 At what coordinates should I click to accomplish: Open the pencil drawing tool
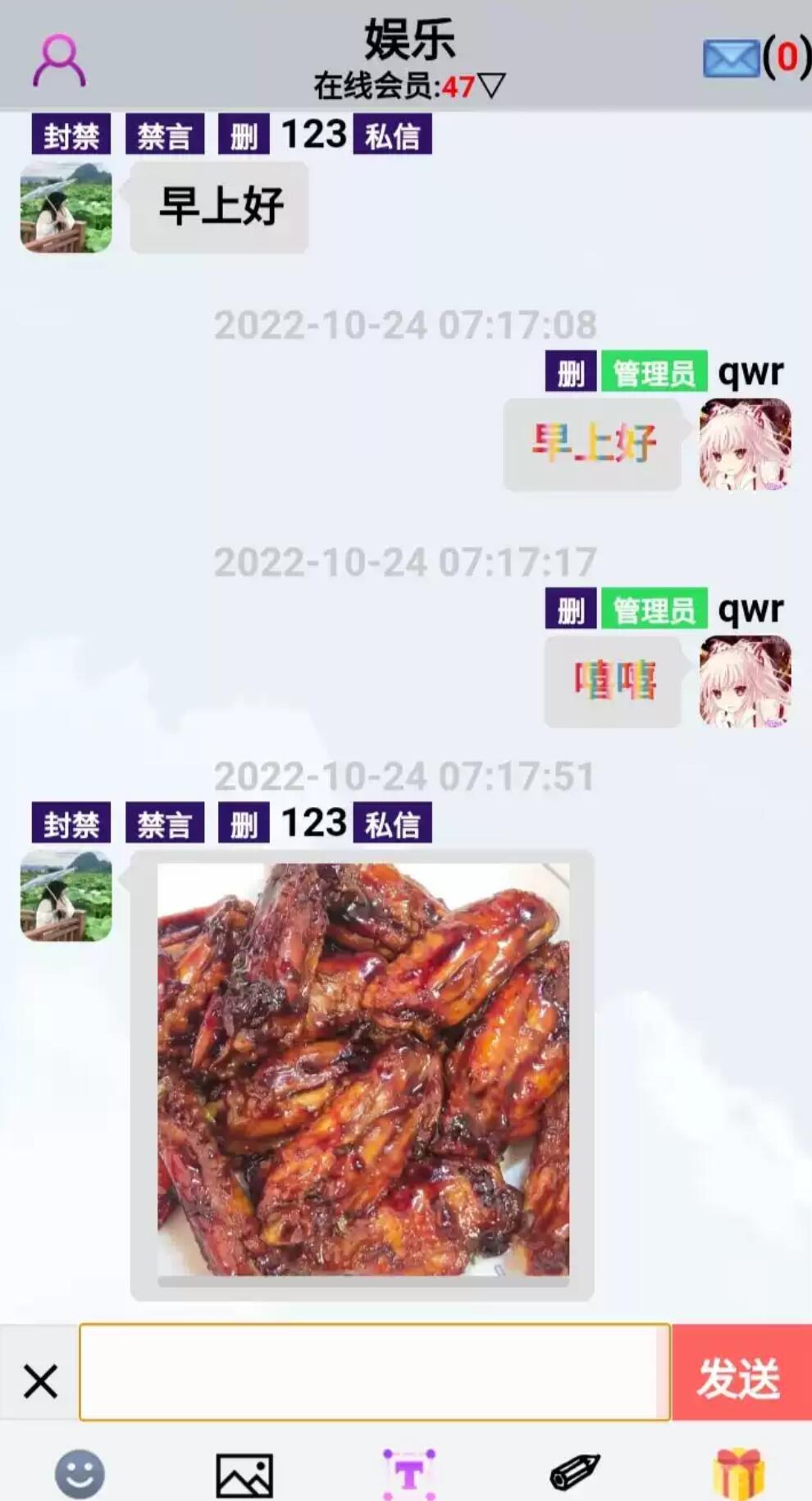coord(574,1473)
